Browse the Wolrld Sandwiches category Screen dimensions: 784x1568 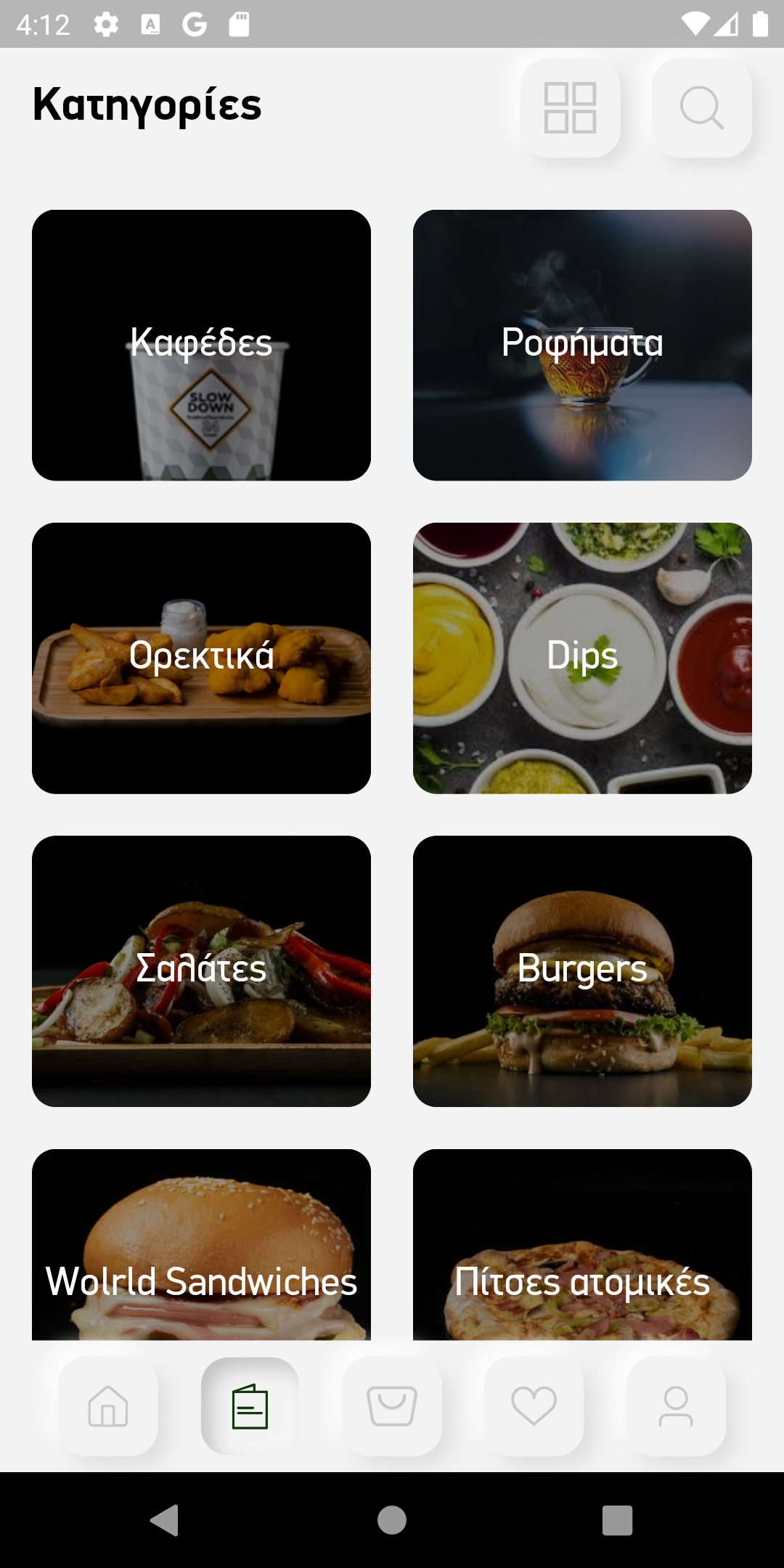pyautogui.click(x=201, y=1244)
